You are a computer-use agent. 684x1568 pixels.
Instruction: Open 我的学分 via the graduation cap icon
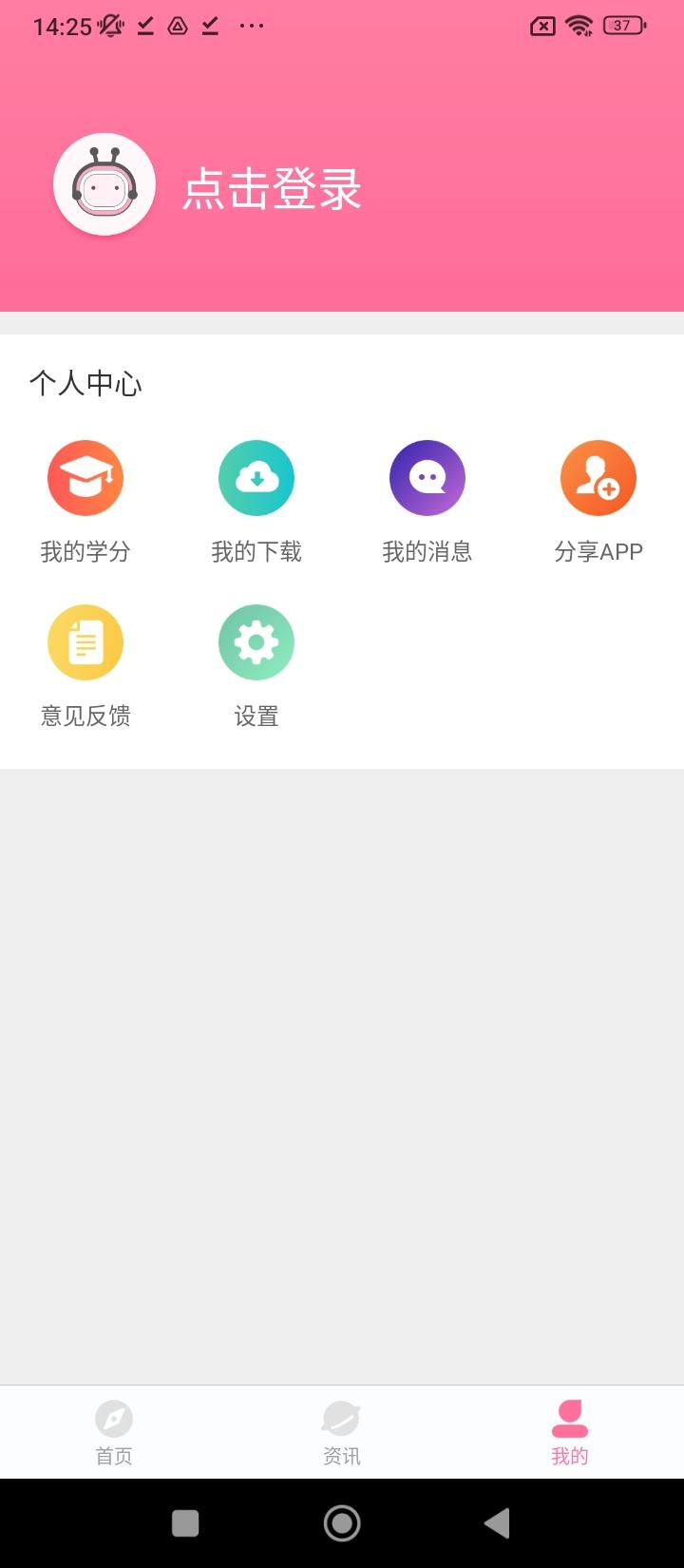point(85,478)
